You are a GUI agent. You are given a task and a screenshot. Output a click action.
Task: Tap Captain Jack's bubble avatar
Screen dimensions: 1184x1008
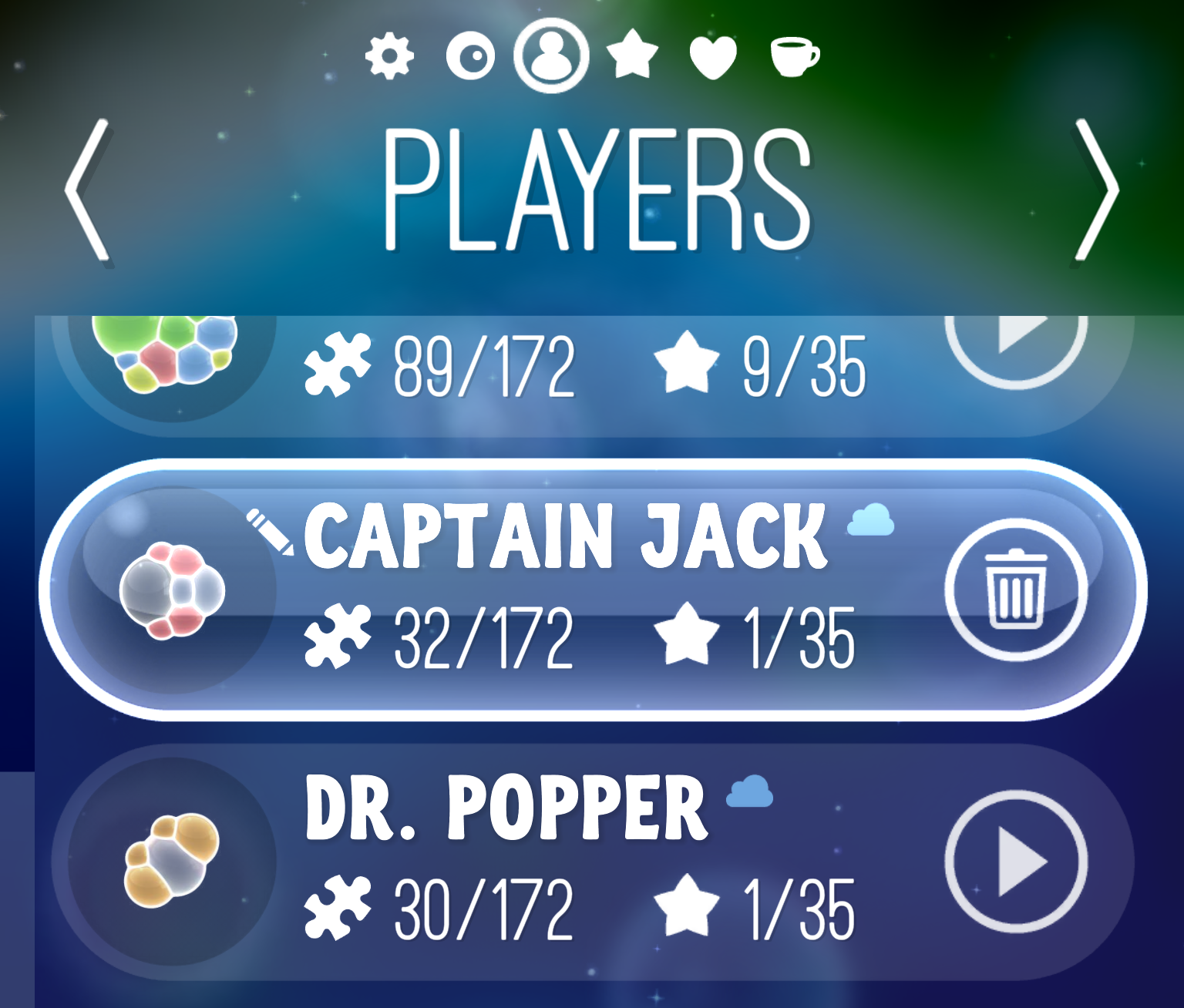(x=172, y=590)
